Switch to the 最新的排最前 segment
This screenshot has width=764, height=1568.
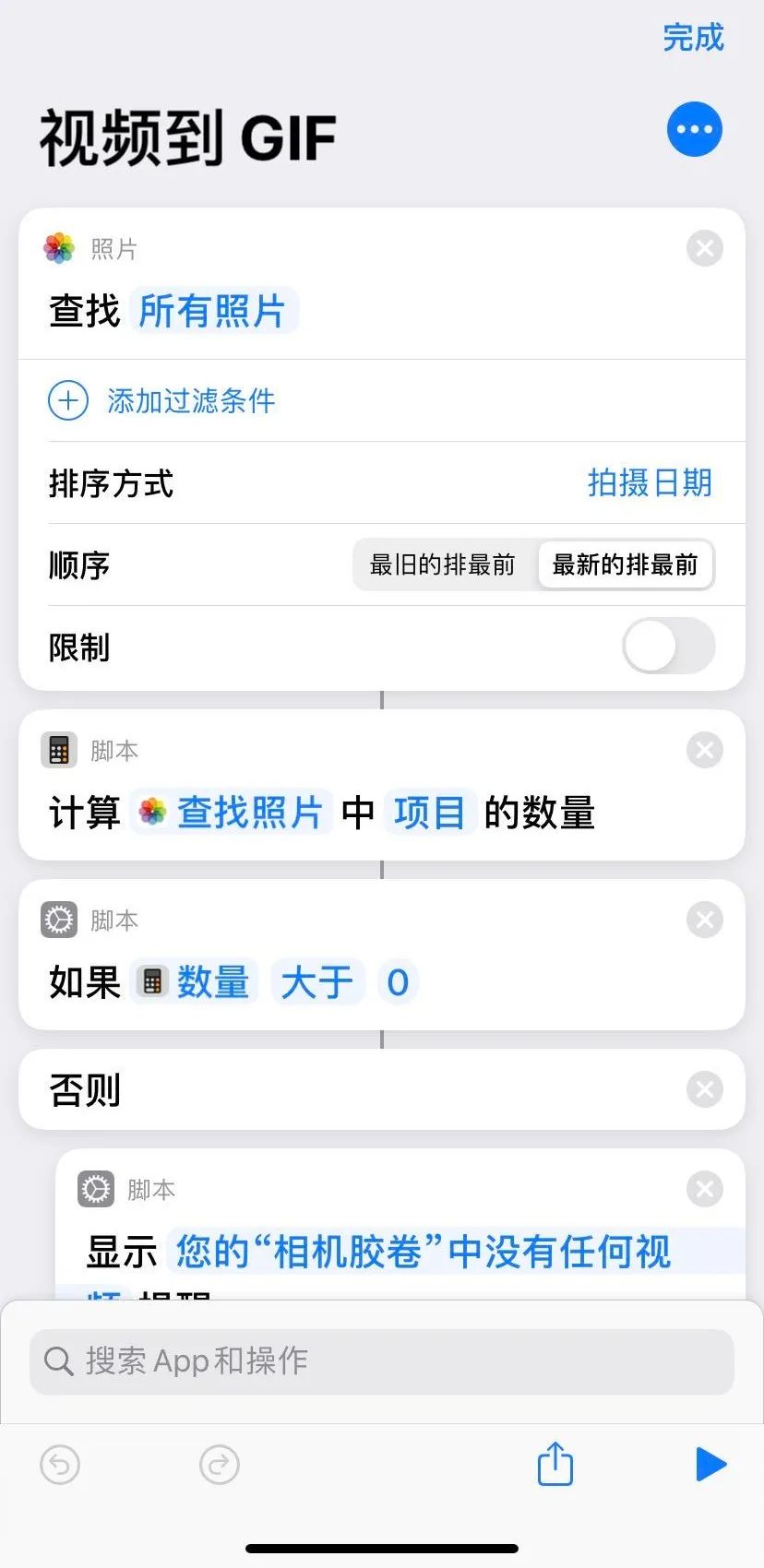pyautogui.click(x=626, y=564)
